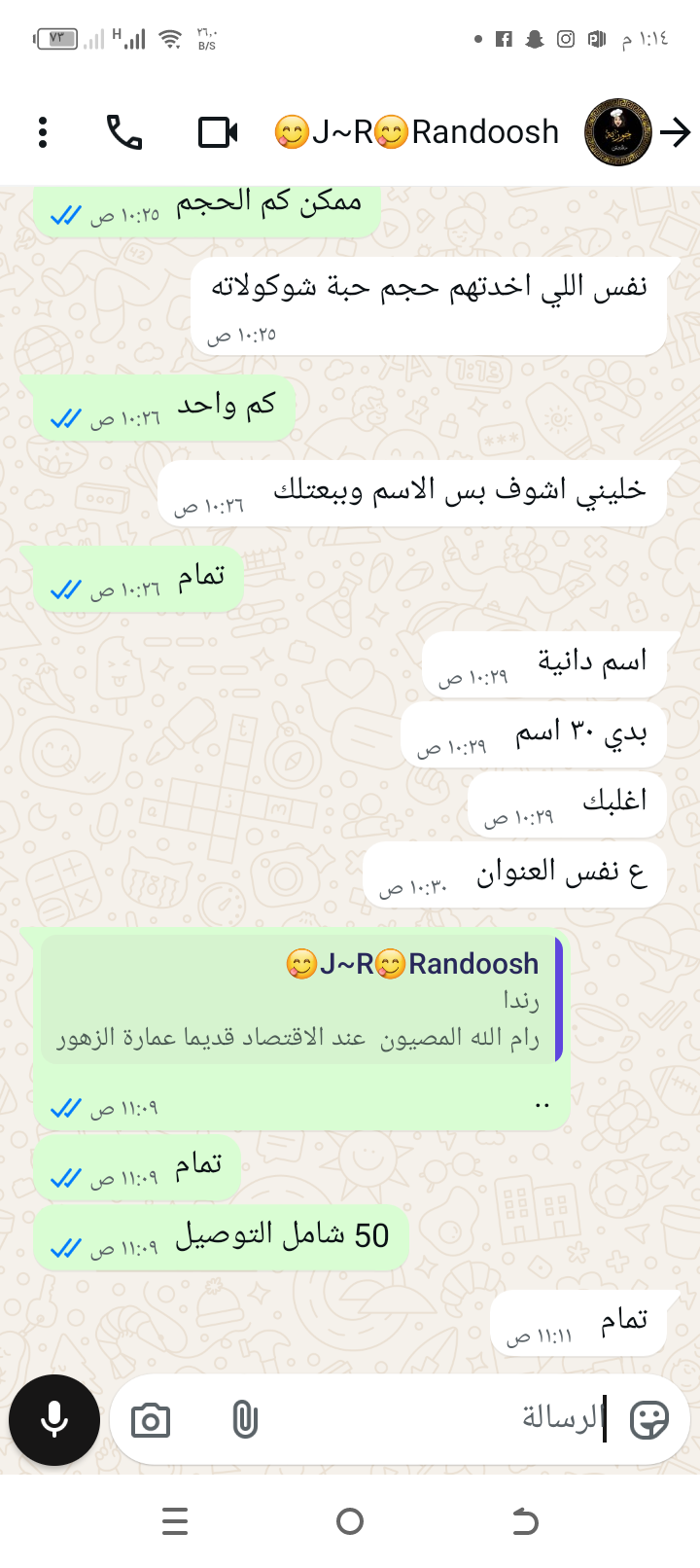This screenshot has height=1568, width=700.
Task: Go back using the arrow
Action: click(676, 132)
